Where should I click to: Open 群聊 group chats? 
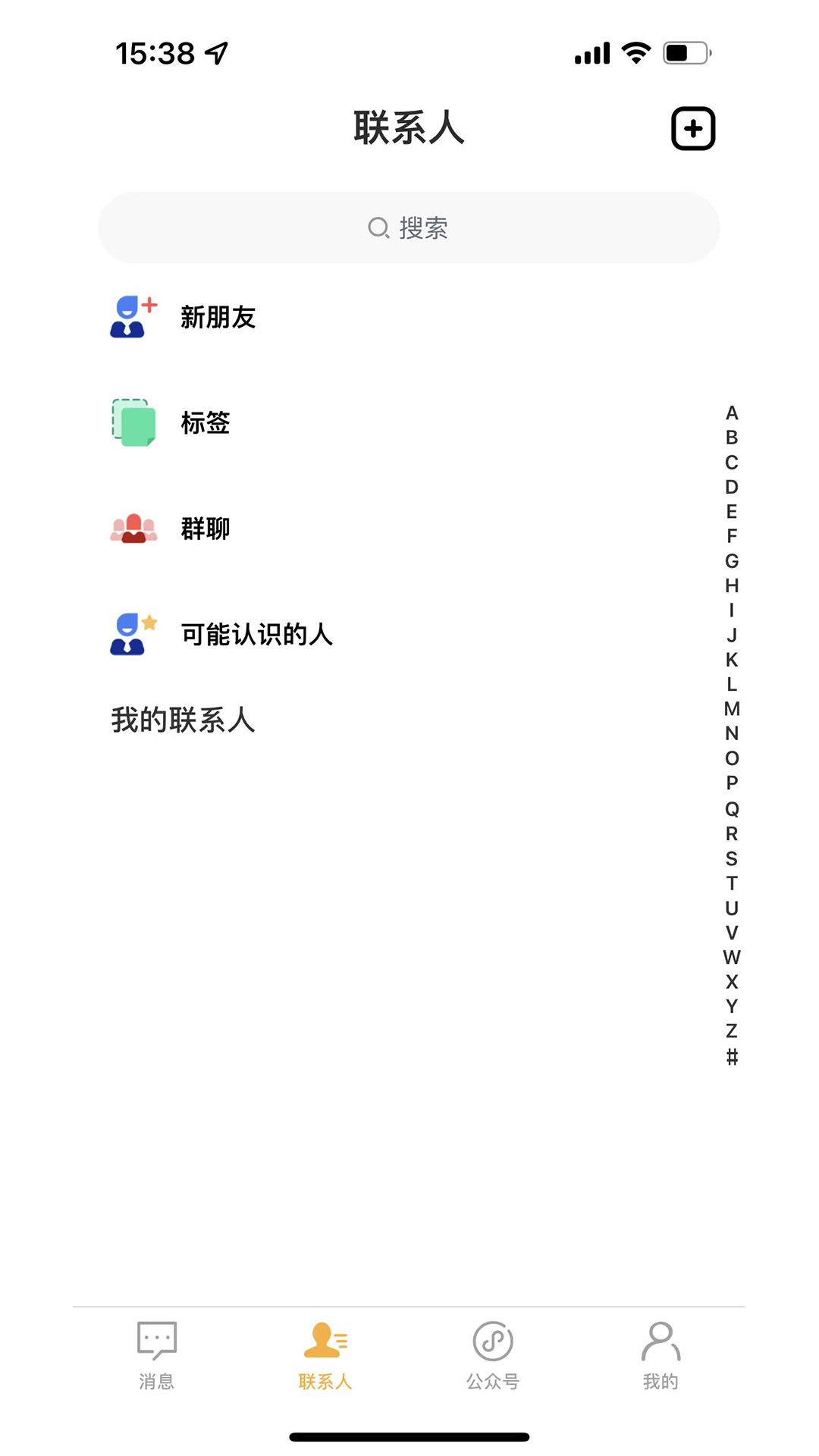pyautogui.click(x=205, y=529)
